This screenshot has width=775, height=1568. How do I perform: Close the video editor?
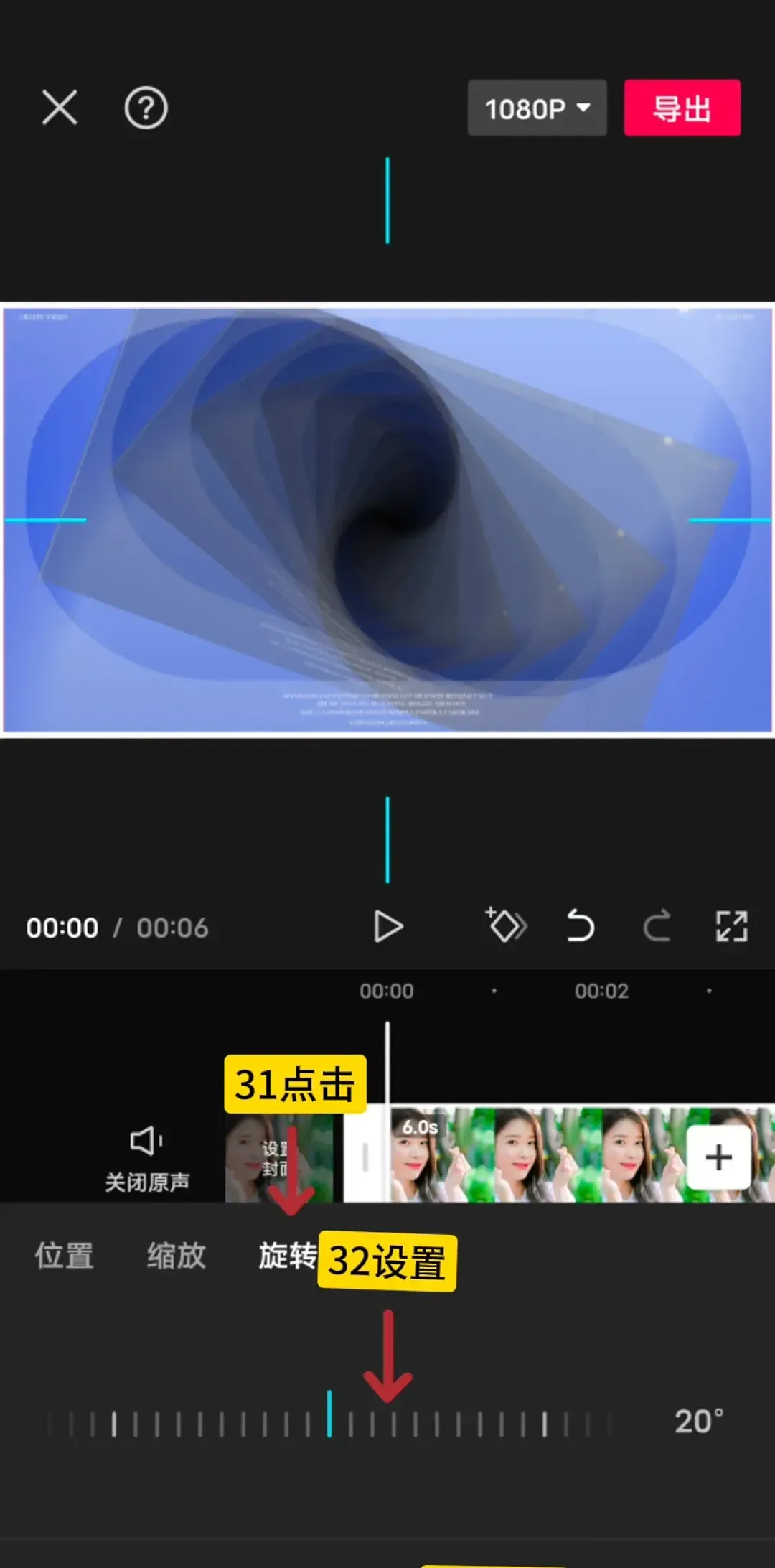(60, 108)
